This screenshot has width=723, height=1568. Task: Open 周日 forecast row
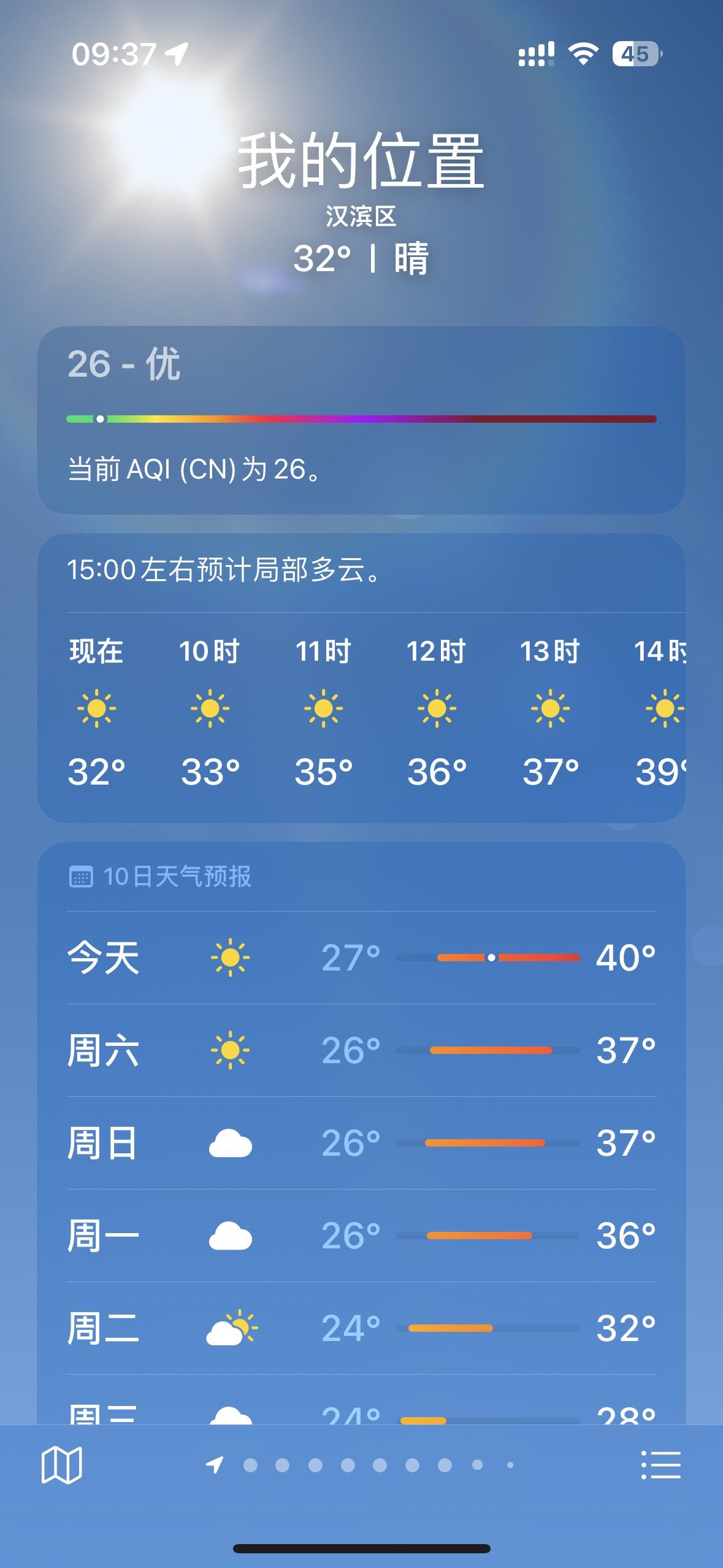[x=361, y=1143]
